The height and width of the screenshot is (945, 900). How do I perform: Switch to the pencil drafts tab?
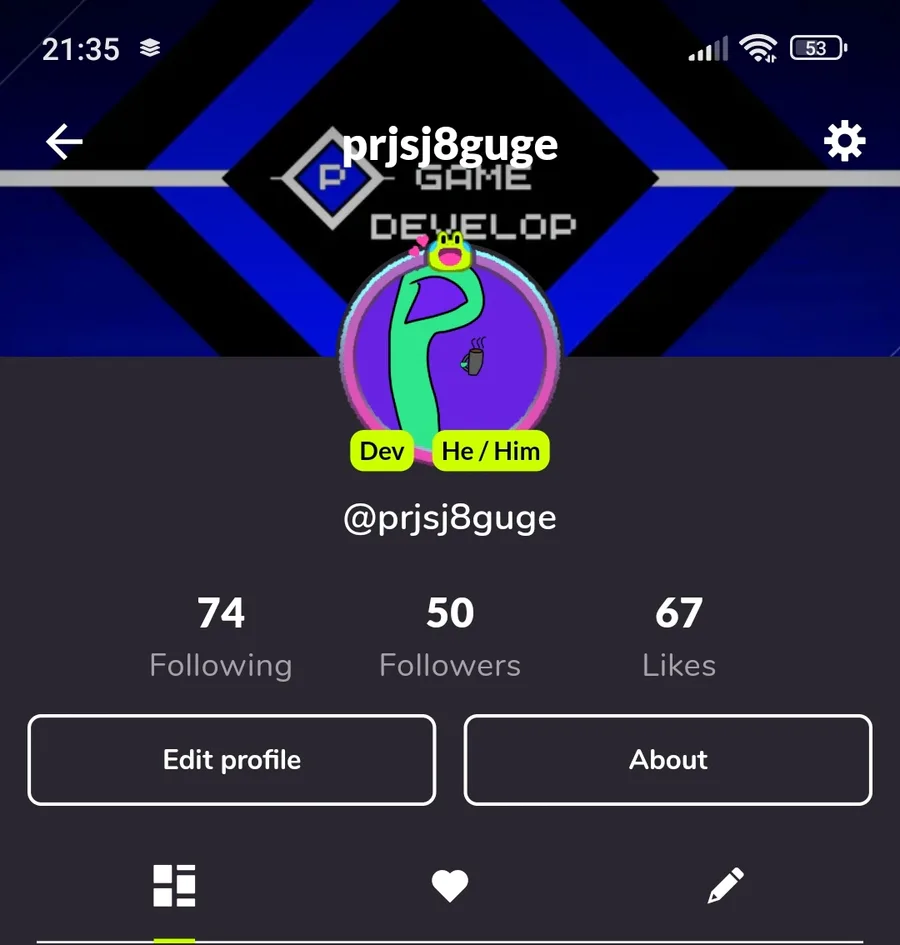coord(725,885)
